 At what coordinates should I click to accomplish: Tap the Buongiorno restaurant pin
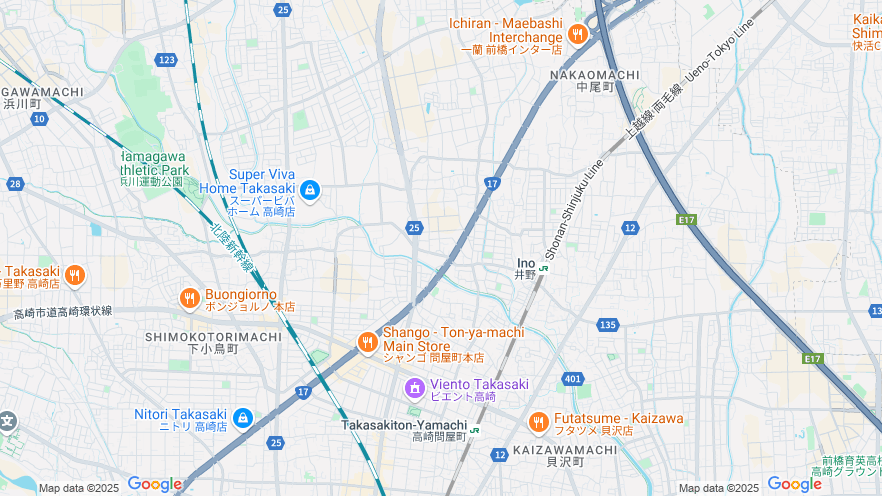pos(189,297)
